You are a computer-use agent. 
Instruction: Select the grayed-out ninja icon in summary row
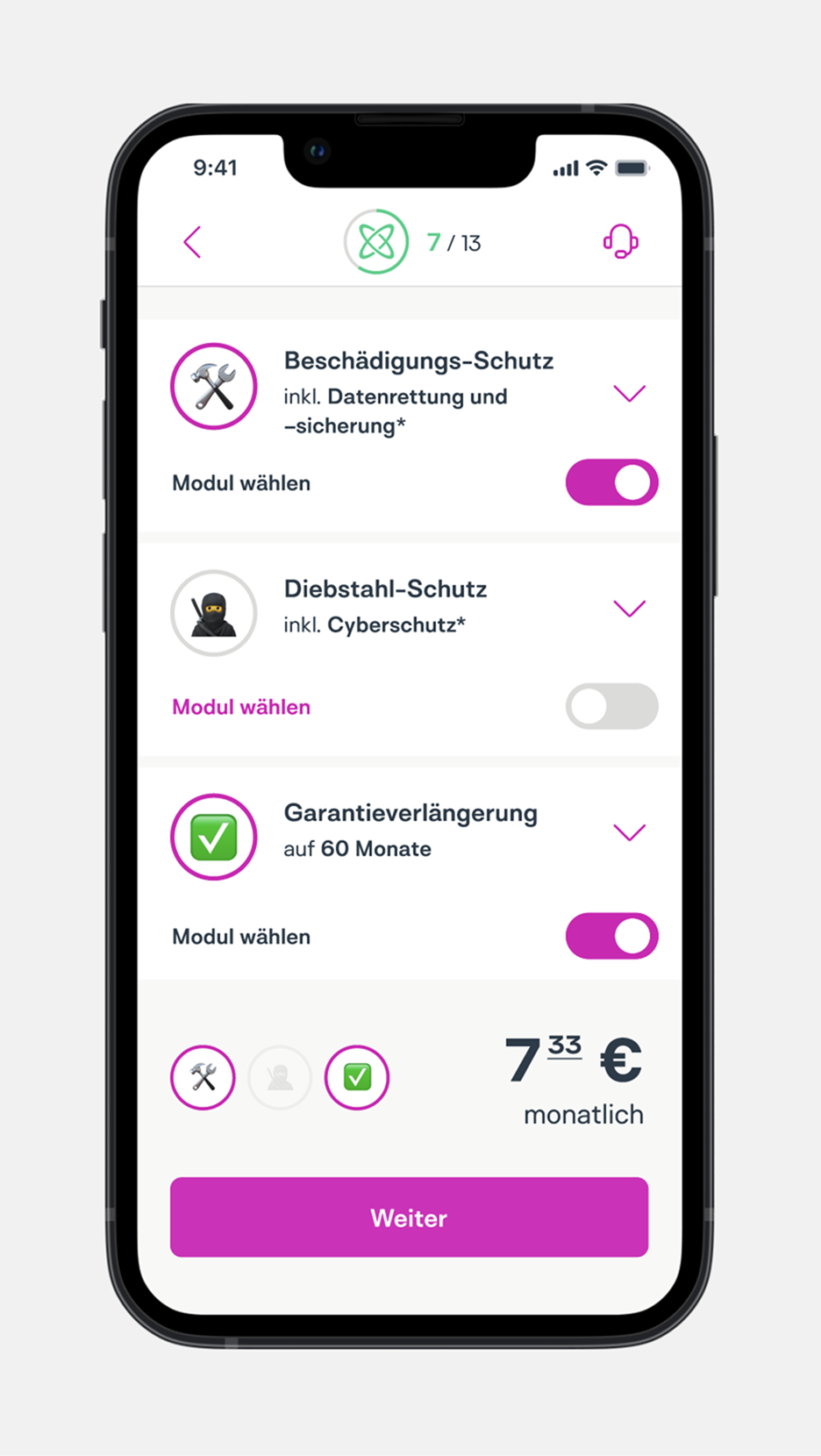(x=280, y=1077)
